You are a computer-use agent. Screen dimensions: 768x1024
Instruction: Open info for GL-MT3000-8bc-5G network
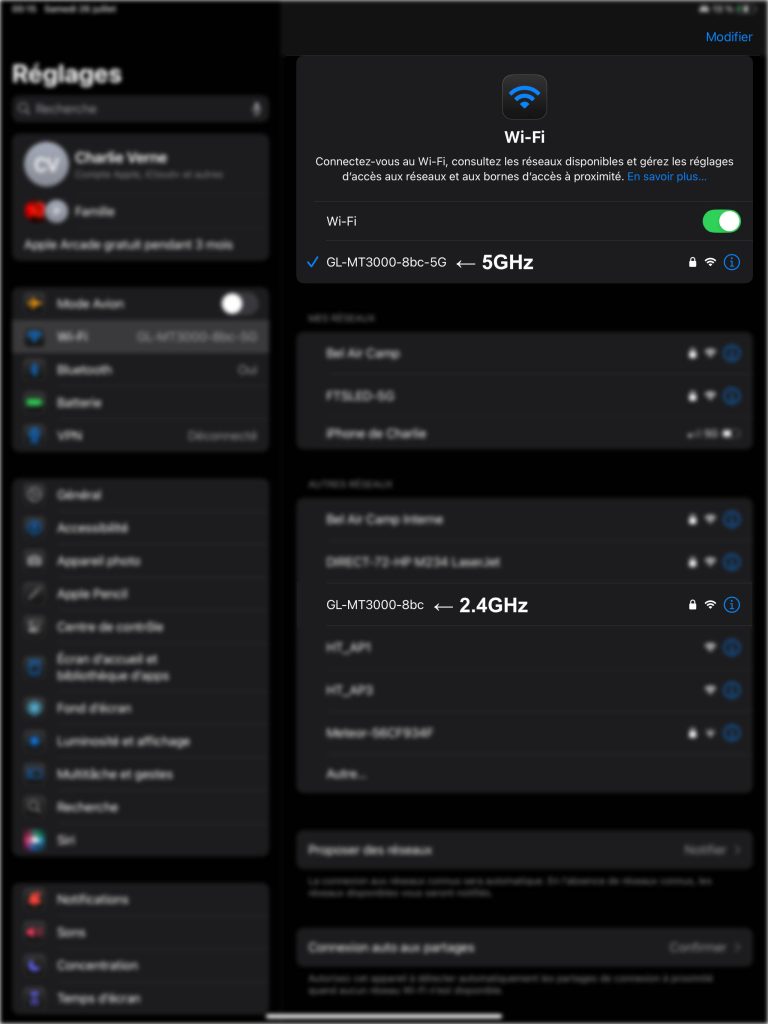click(x=732, y=263)
